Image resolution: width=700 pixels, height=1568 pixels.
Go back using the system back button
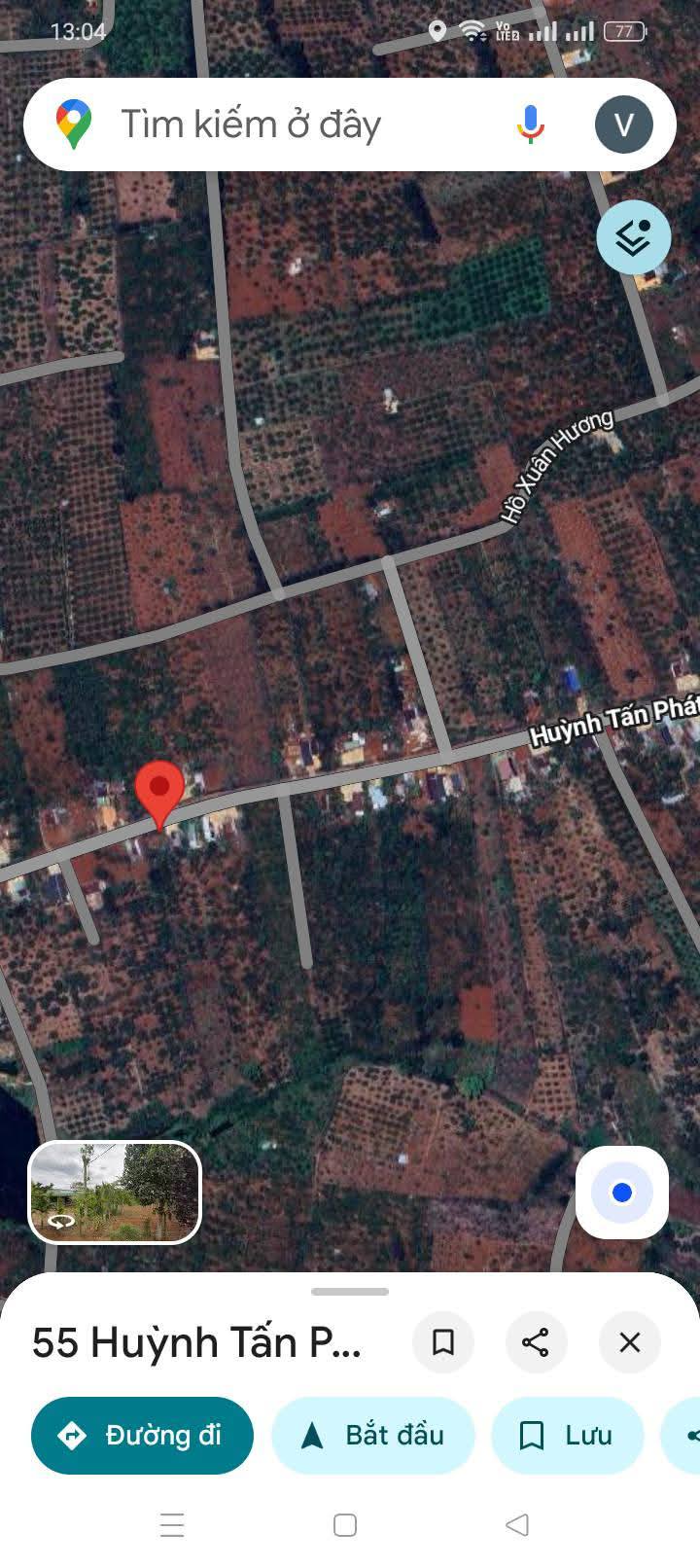(517, 1524)
